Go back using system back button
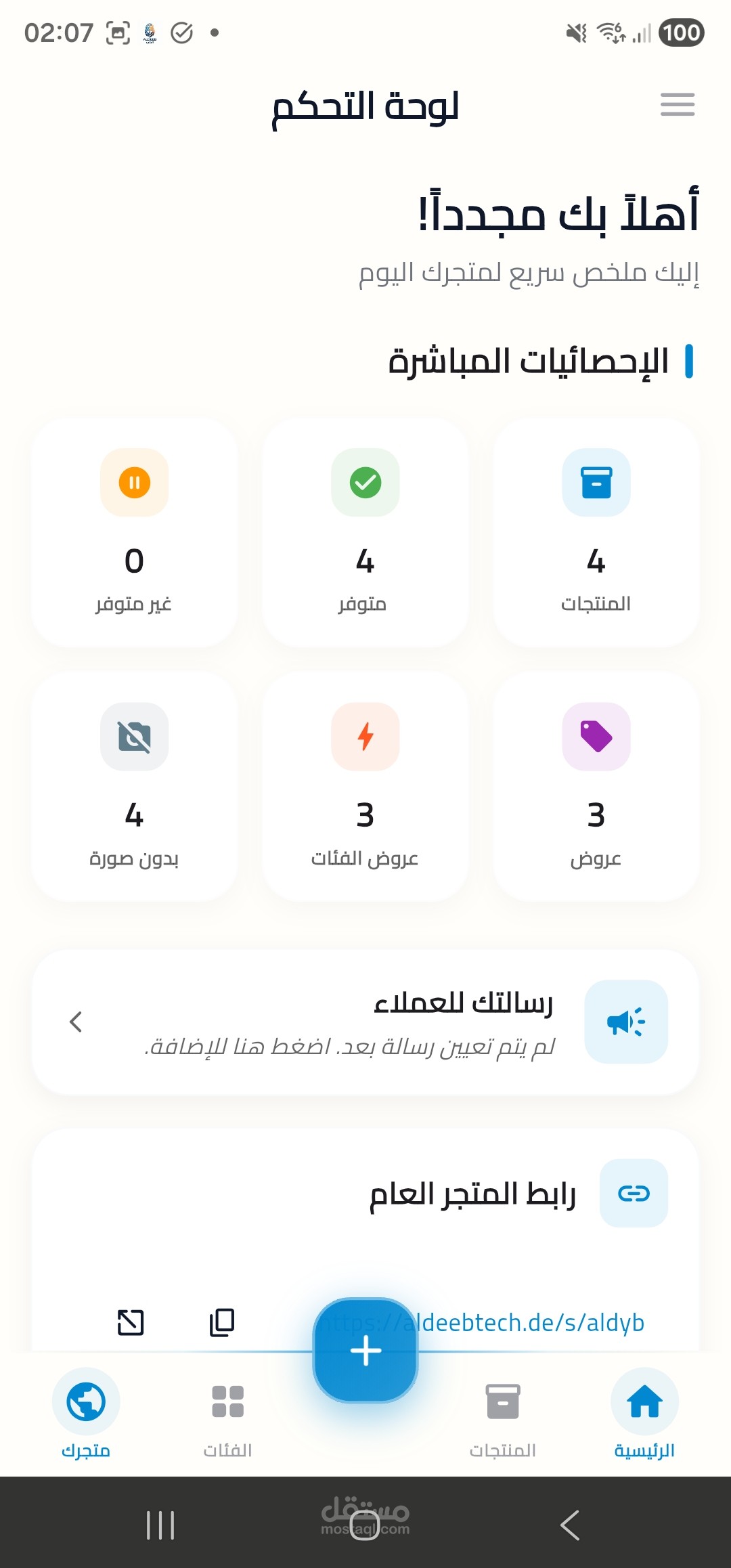This screenshot has height=1568, width=731. tap(570, 1525)
